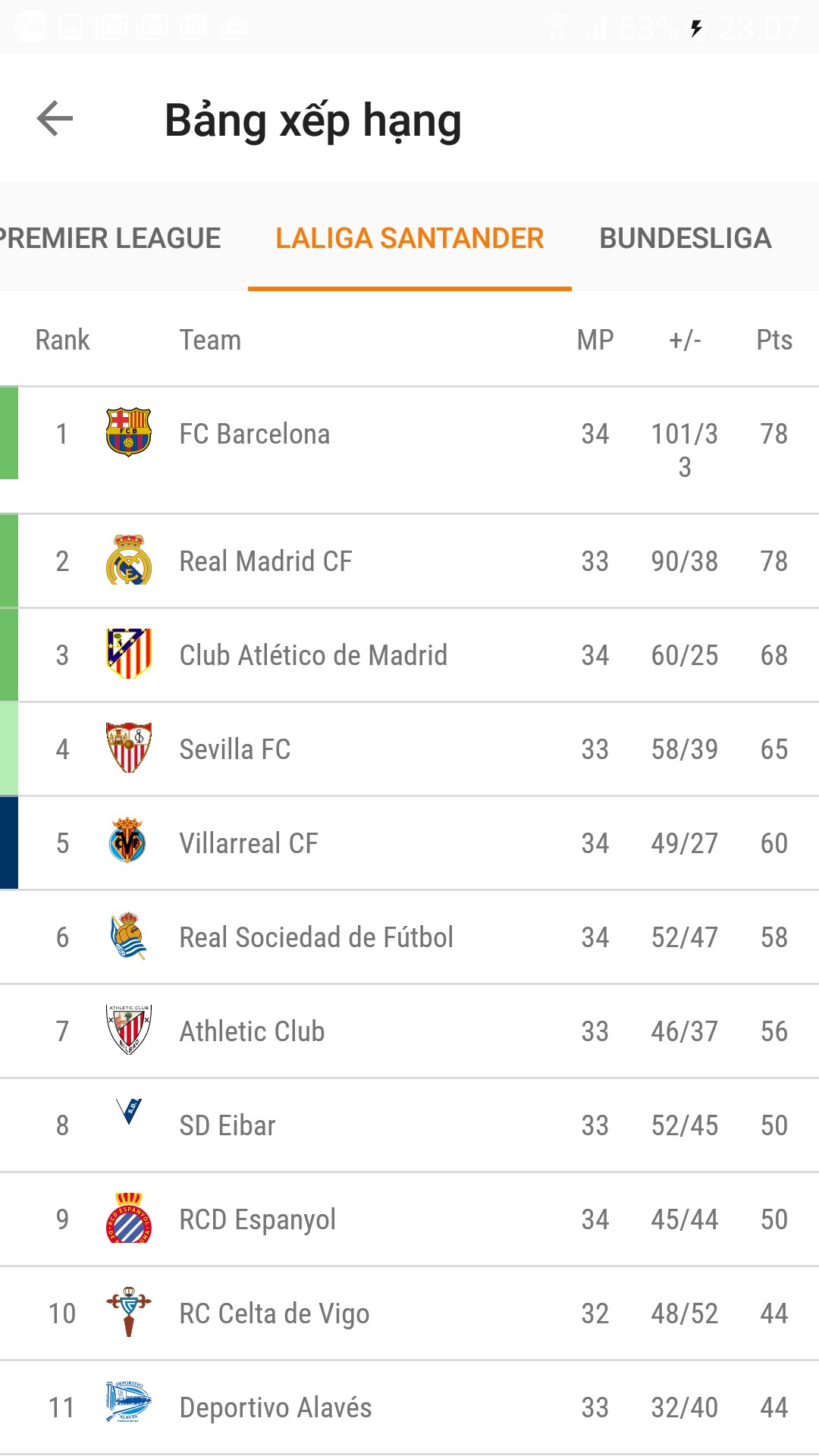Open the Deportivo Alavés row
Viewport: 819px width, 1456px height.
tap(409, 1407)
